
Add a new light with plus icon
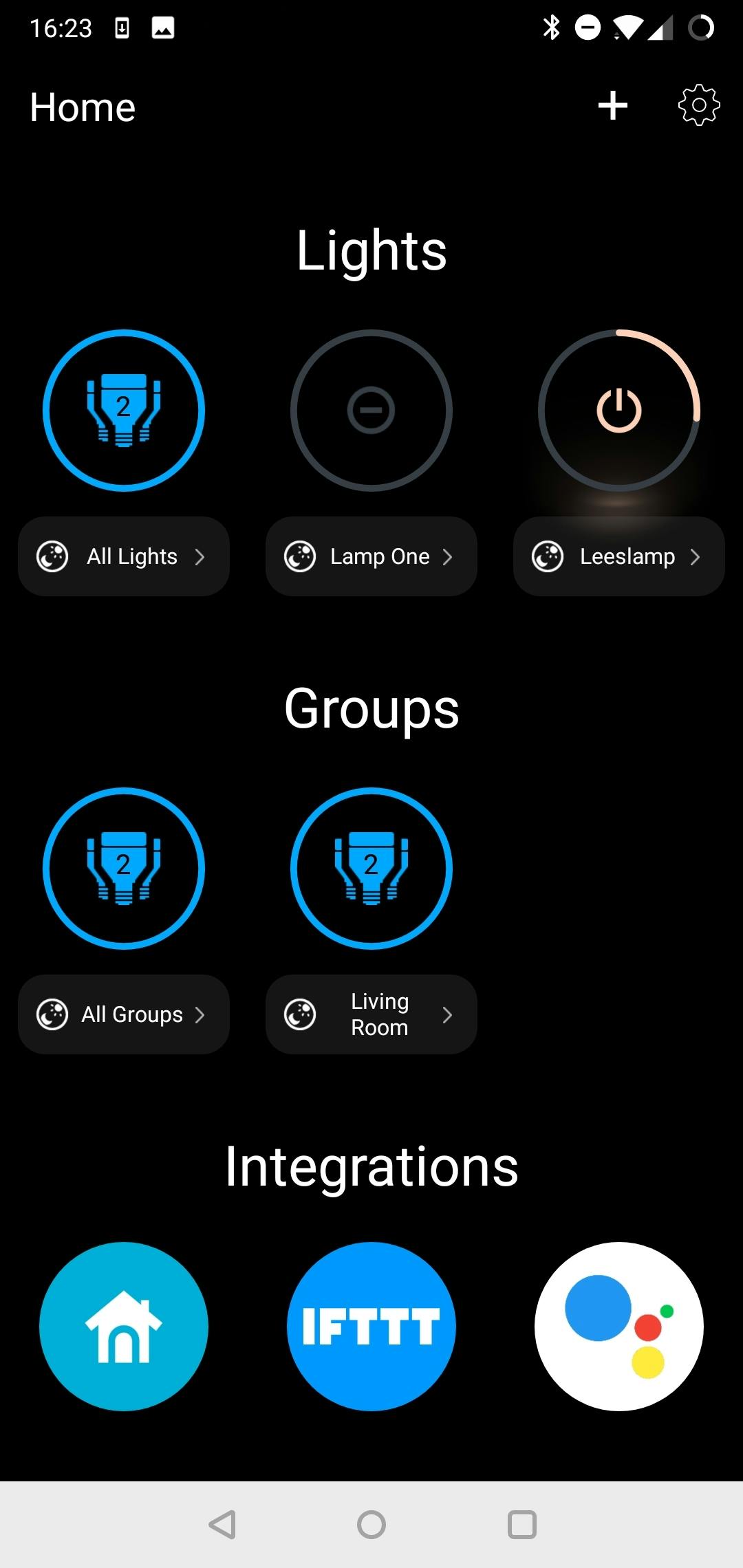pyautogui.click(x=612, y=106)
